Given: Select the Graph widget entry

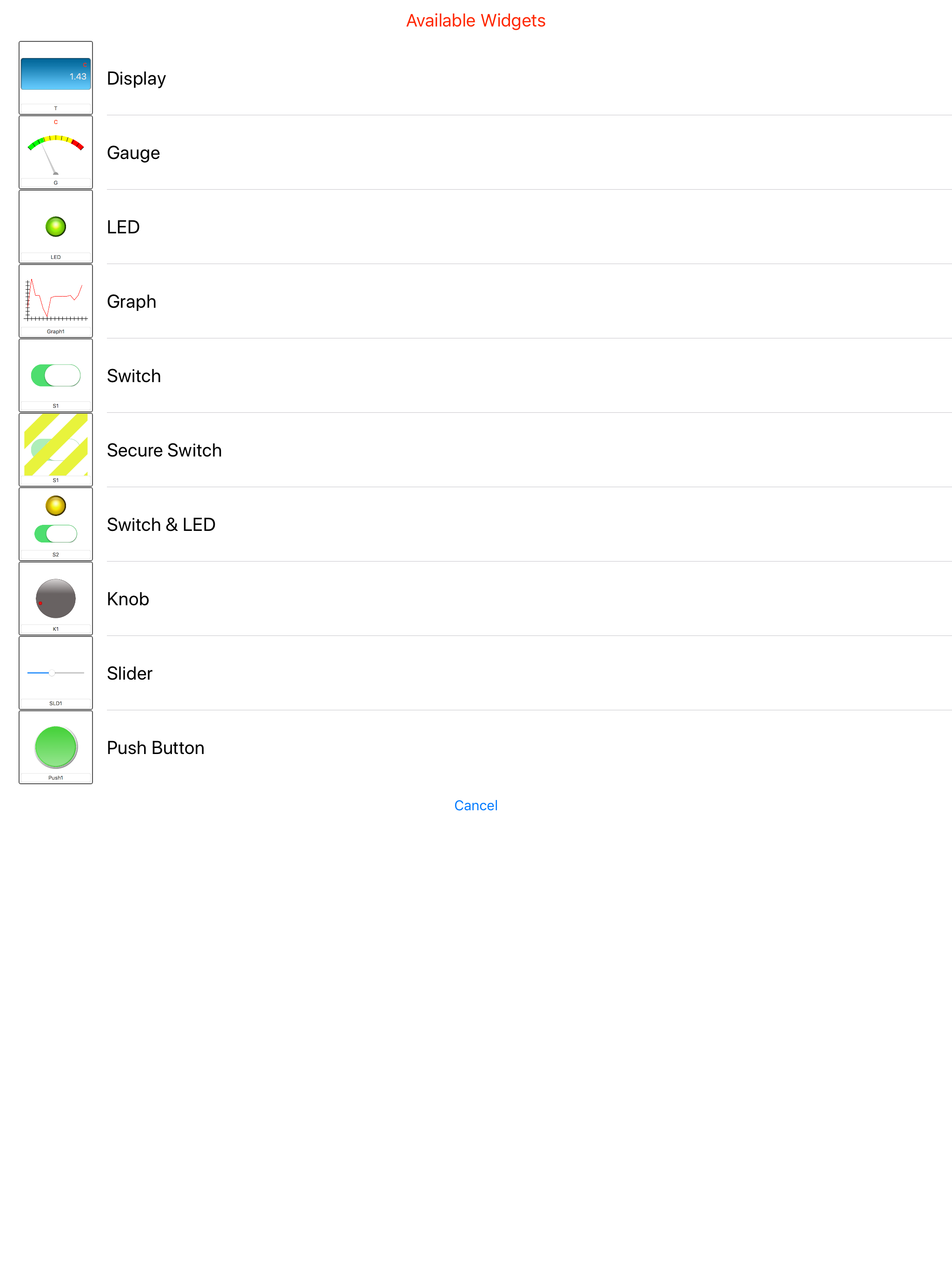Looking at the screenshot, I should [132, 301].
